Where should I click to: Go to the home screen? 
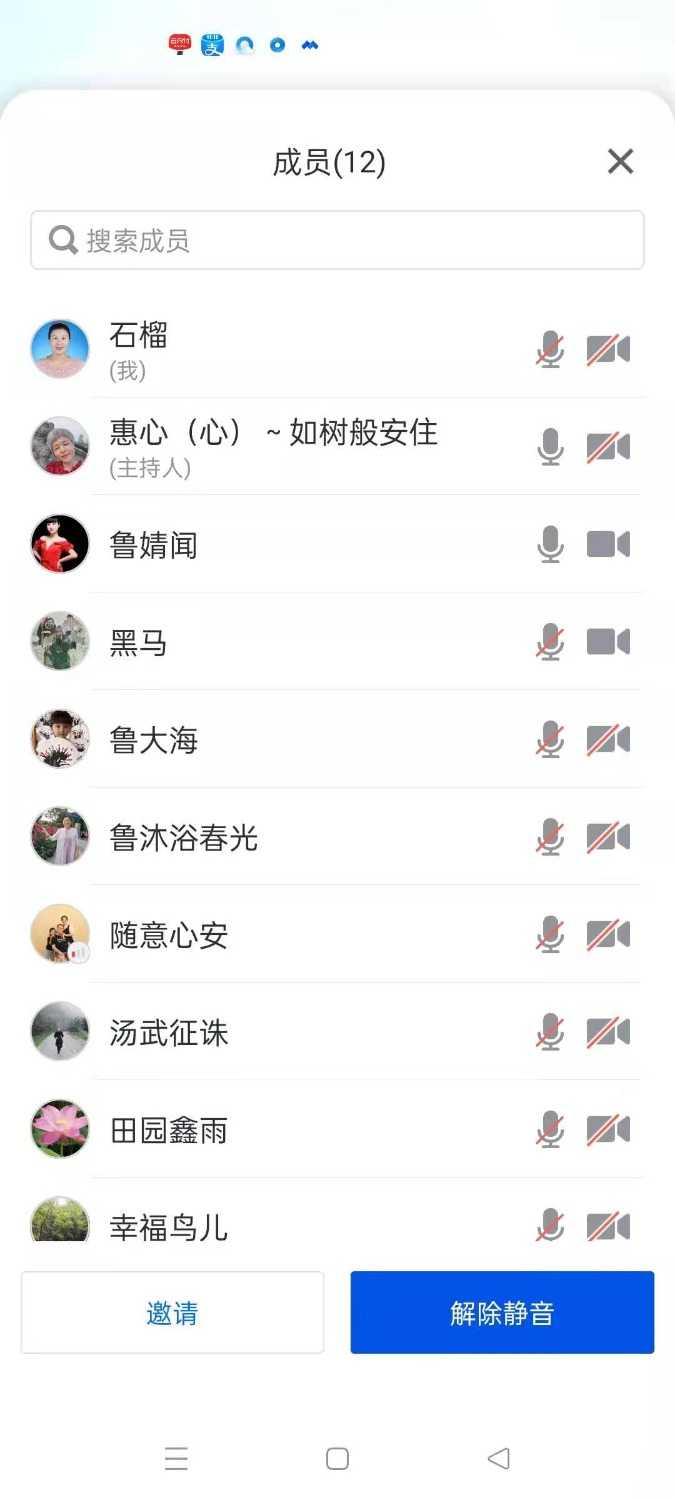(337, 1459)
